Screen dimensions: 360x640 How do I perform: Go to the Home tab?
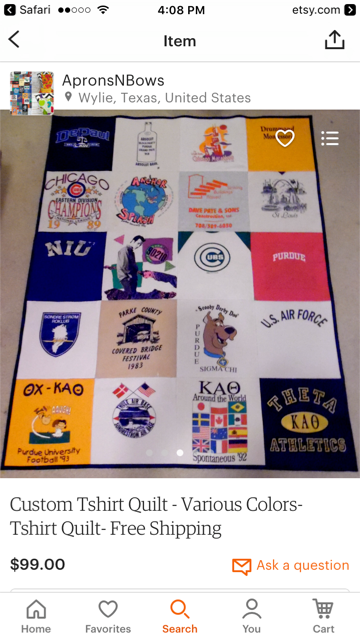tap(36, 616)
